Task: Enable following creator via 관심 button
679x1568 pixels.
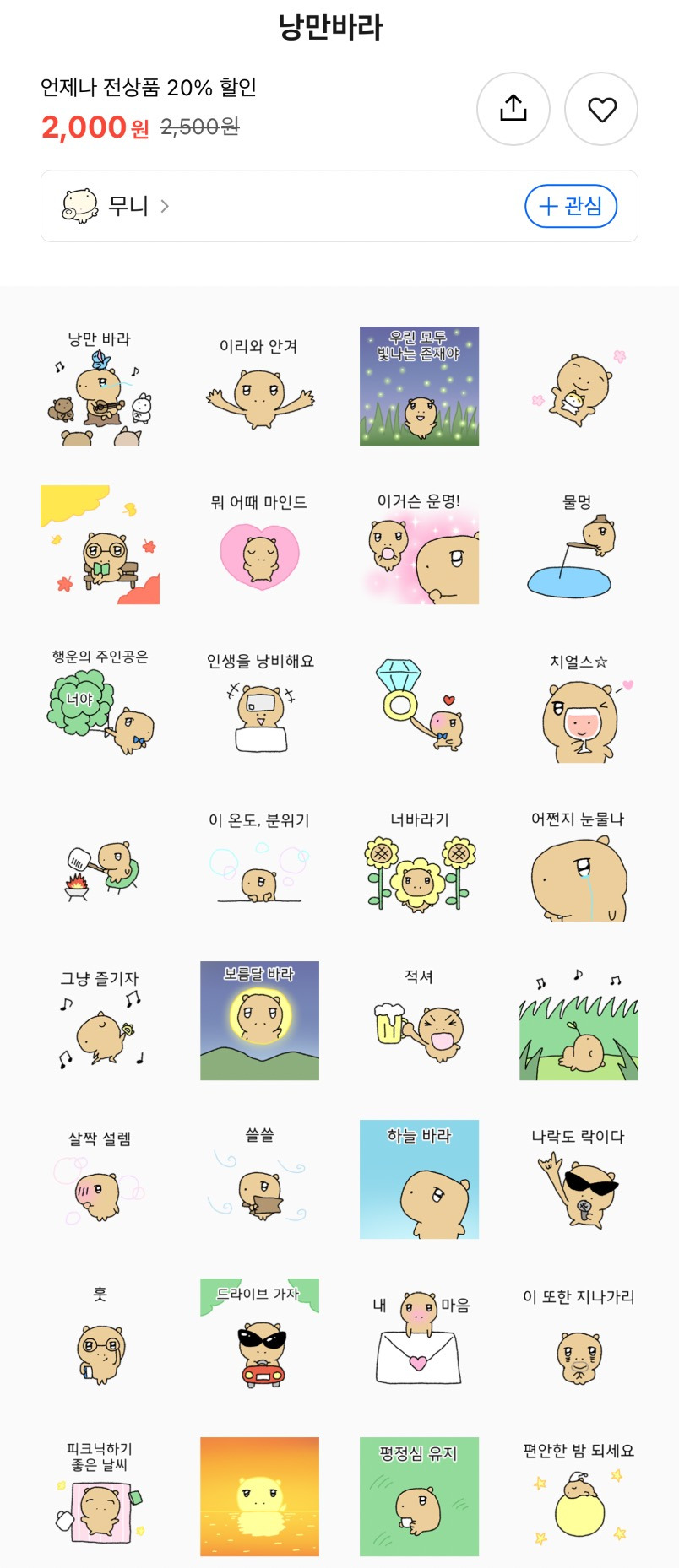Action: pos(570,205)
